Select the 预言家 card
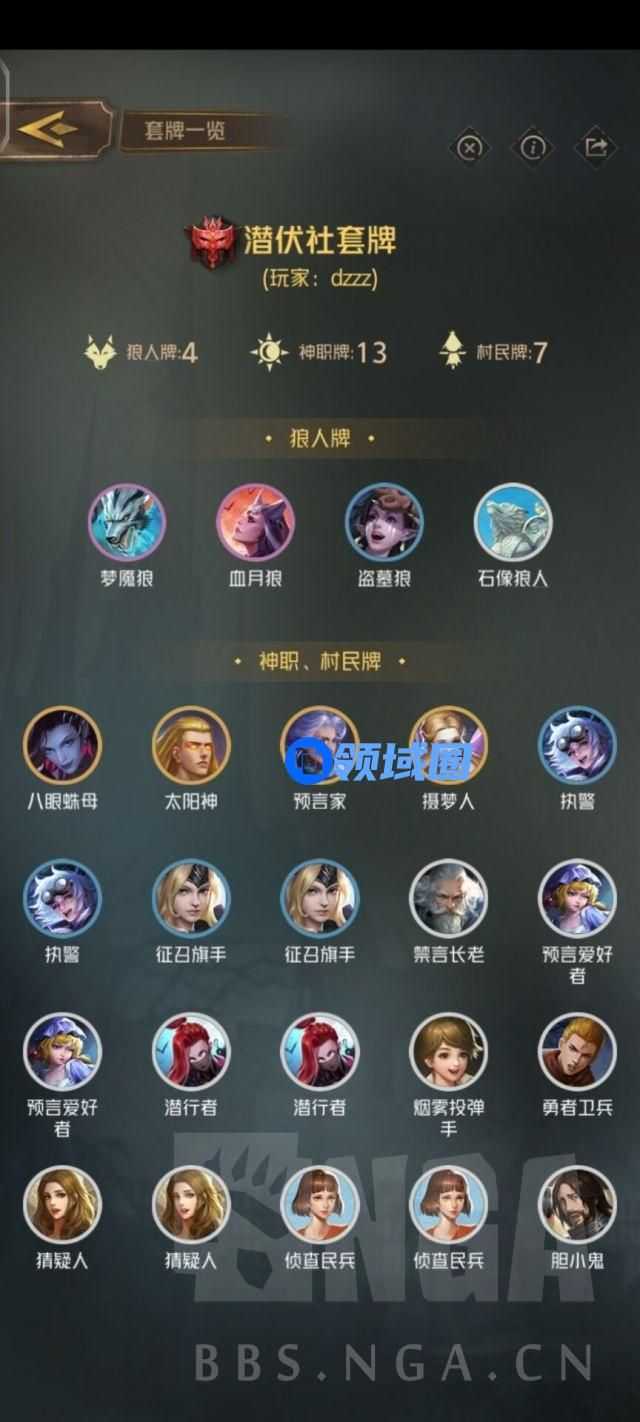640x1422 pixels. 320,745
